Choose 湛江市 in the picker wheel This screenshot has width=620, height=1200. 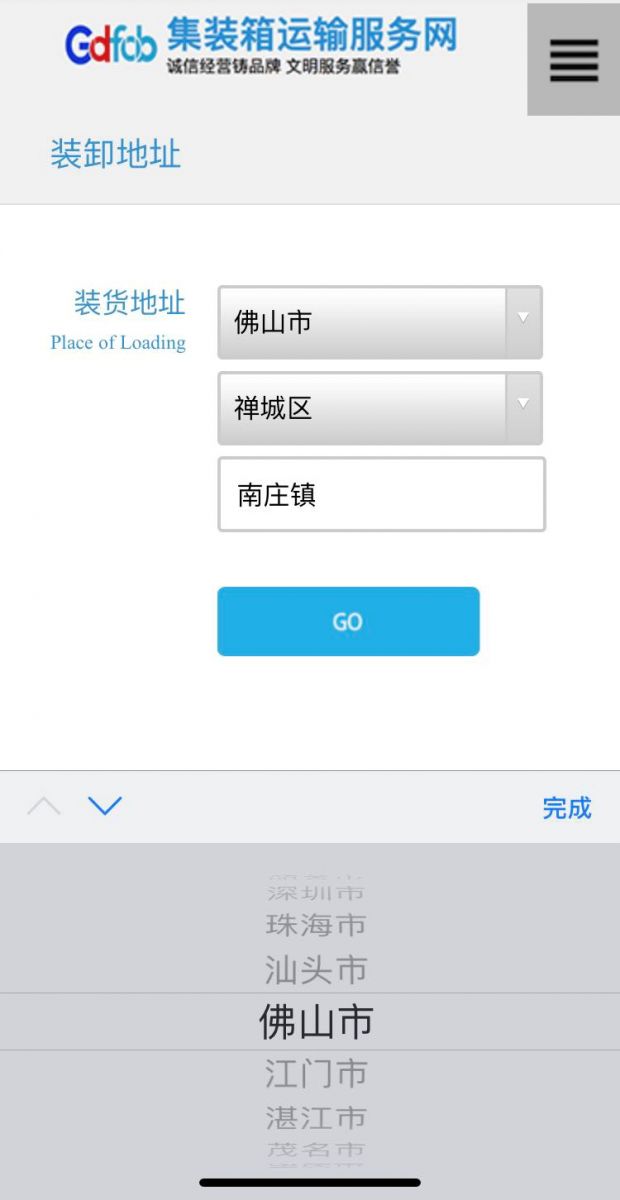[x=316, y=1117]
